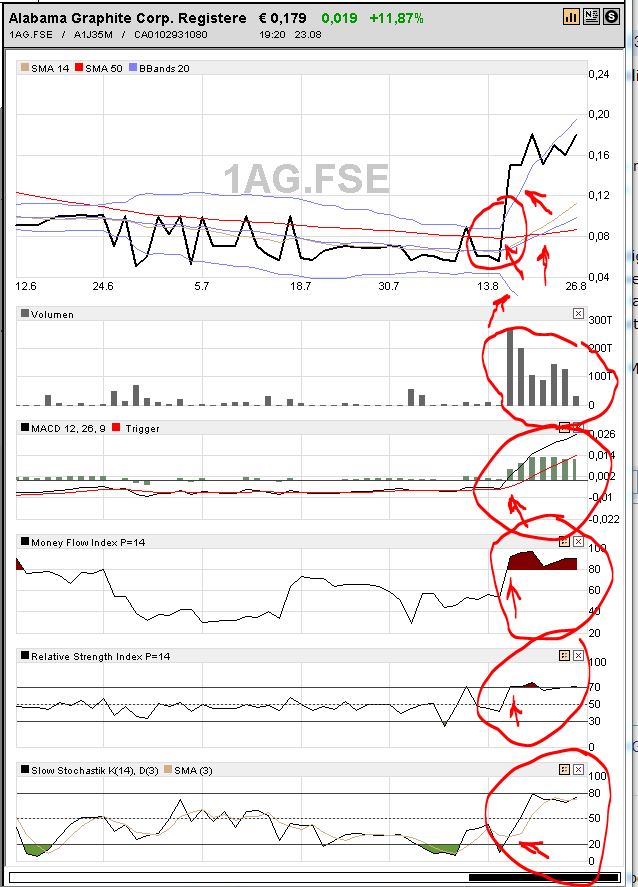Open MACD indicator settings
The height and width of the screenshot is (887, 638).
tap(564, 427)
